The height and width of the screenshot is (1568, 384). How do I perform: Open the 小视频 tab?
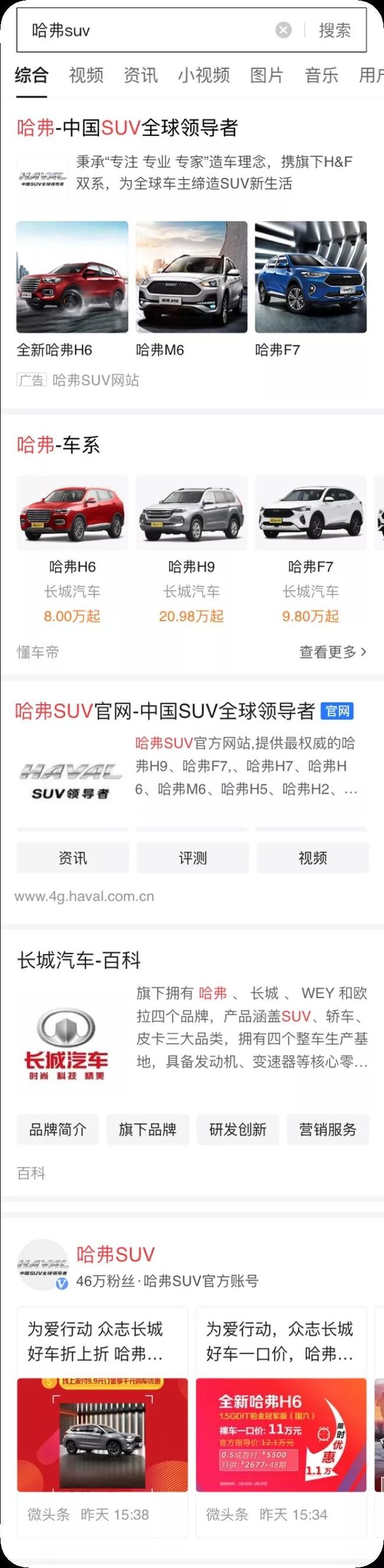(x=204, y=75)
